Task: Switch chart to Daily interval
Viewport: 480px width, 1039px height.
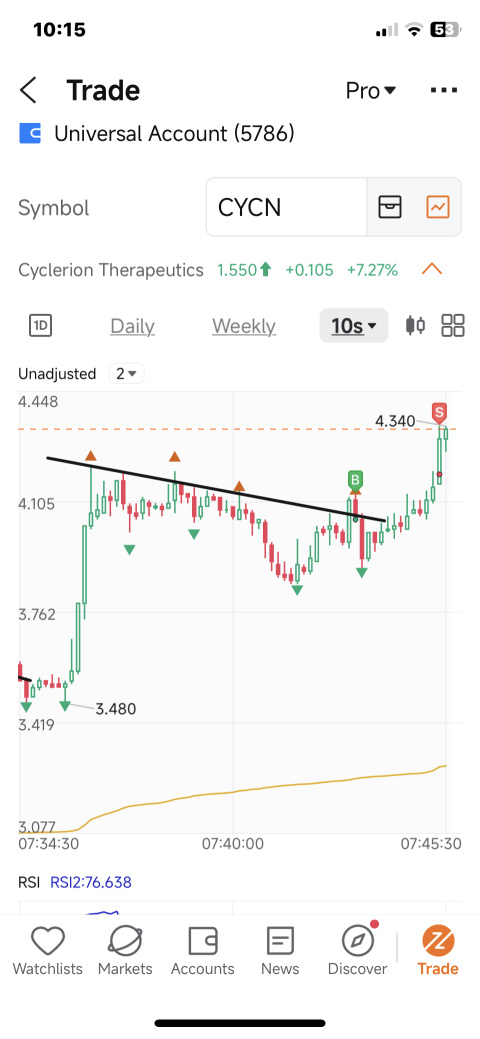Action: 132,326
